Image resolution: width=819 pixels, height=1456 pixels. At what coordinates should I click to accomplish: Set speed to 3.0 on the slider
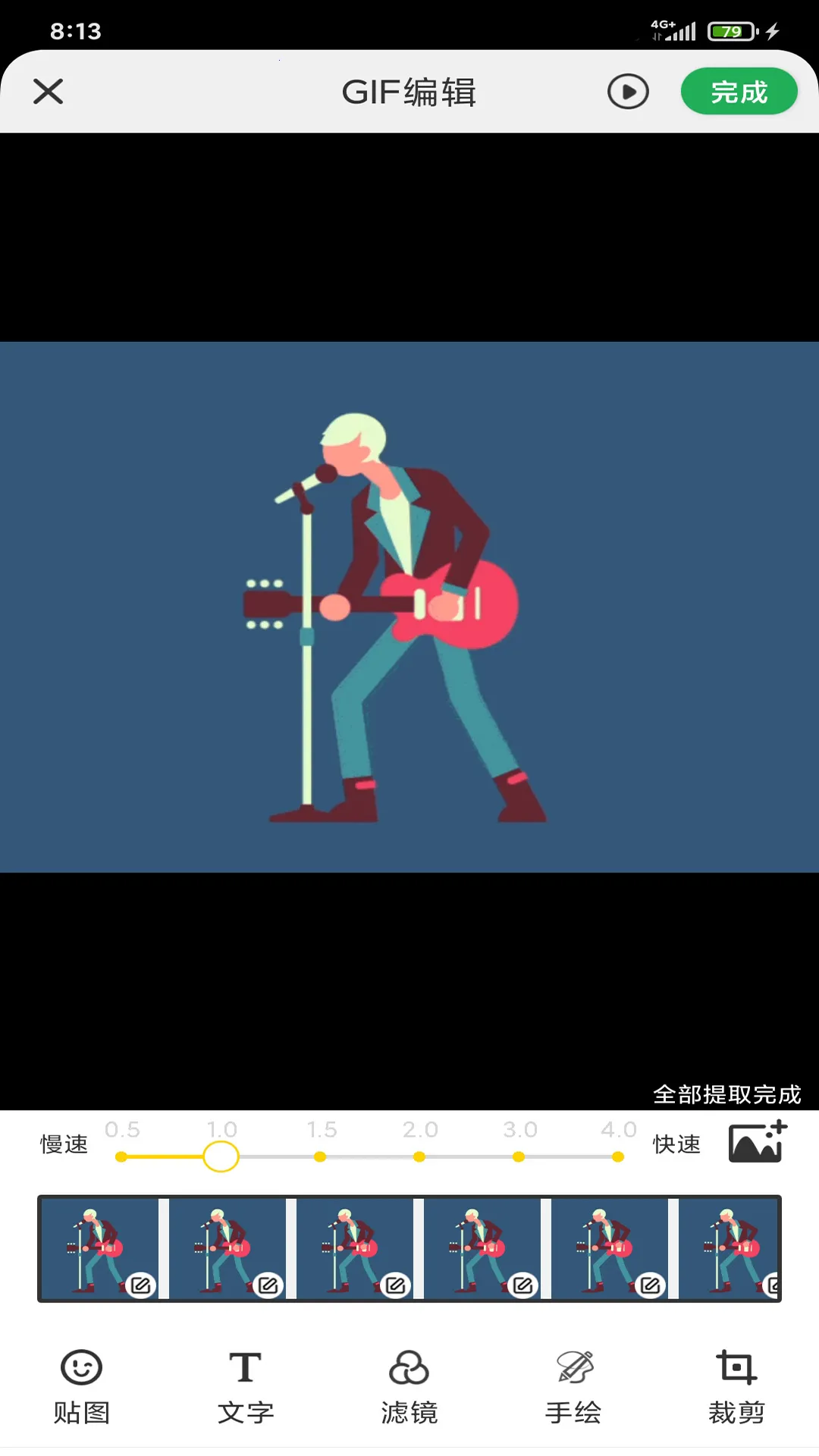(x=519, y=1156)
